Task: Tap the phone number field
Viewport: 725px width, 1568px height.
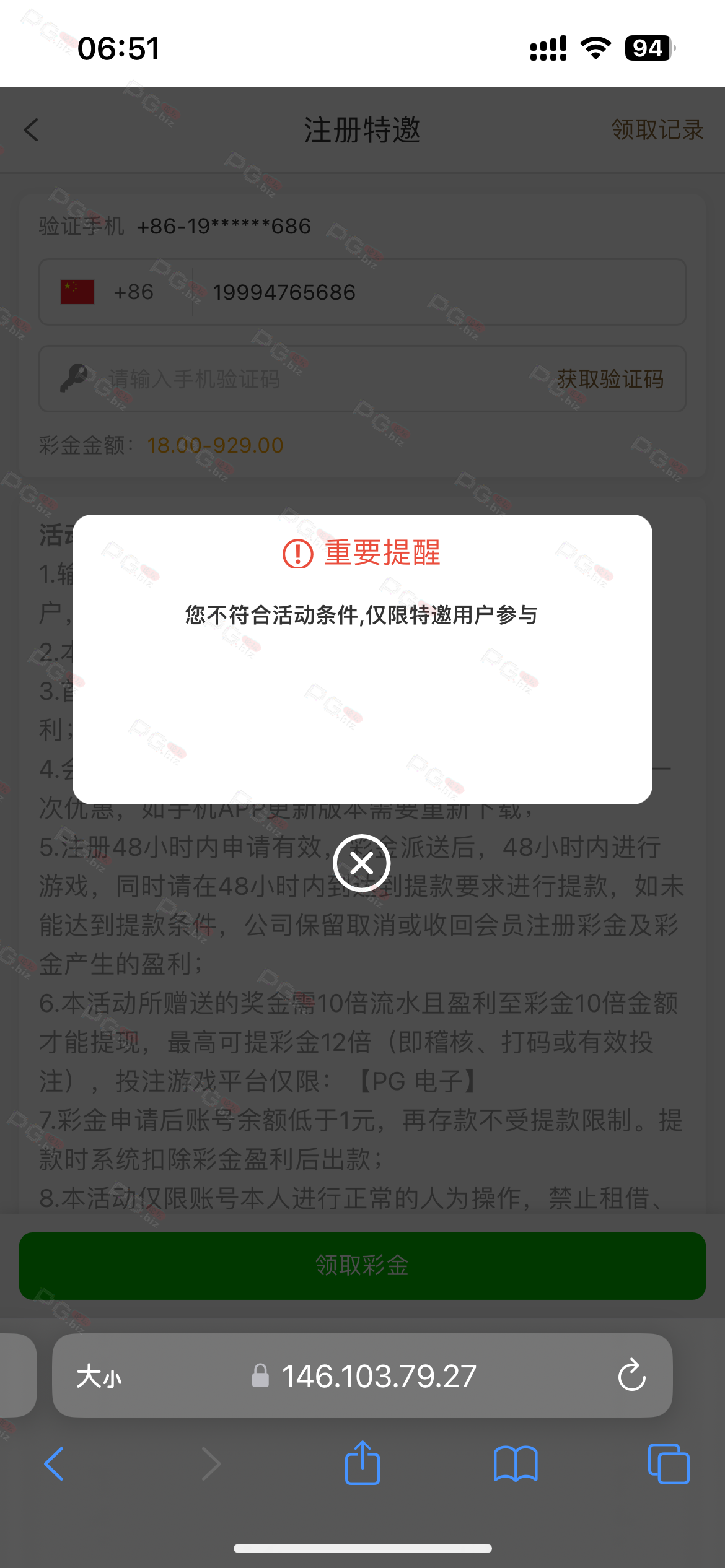Action: point(434,292)
